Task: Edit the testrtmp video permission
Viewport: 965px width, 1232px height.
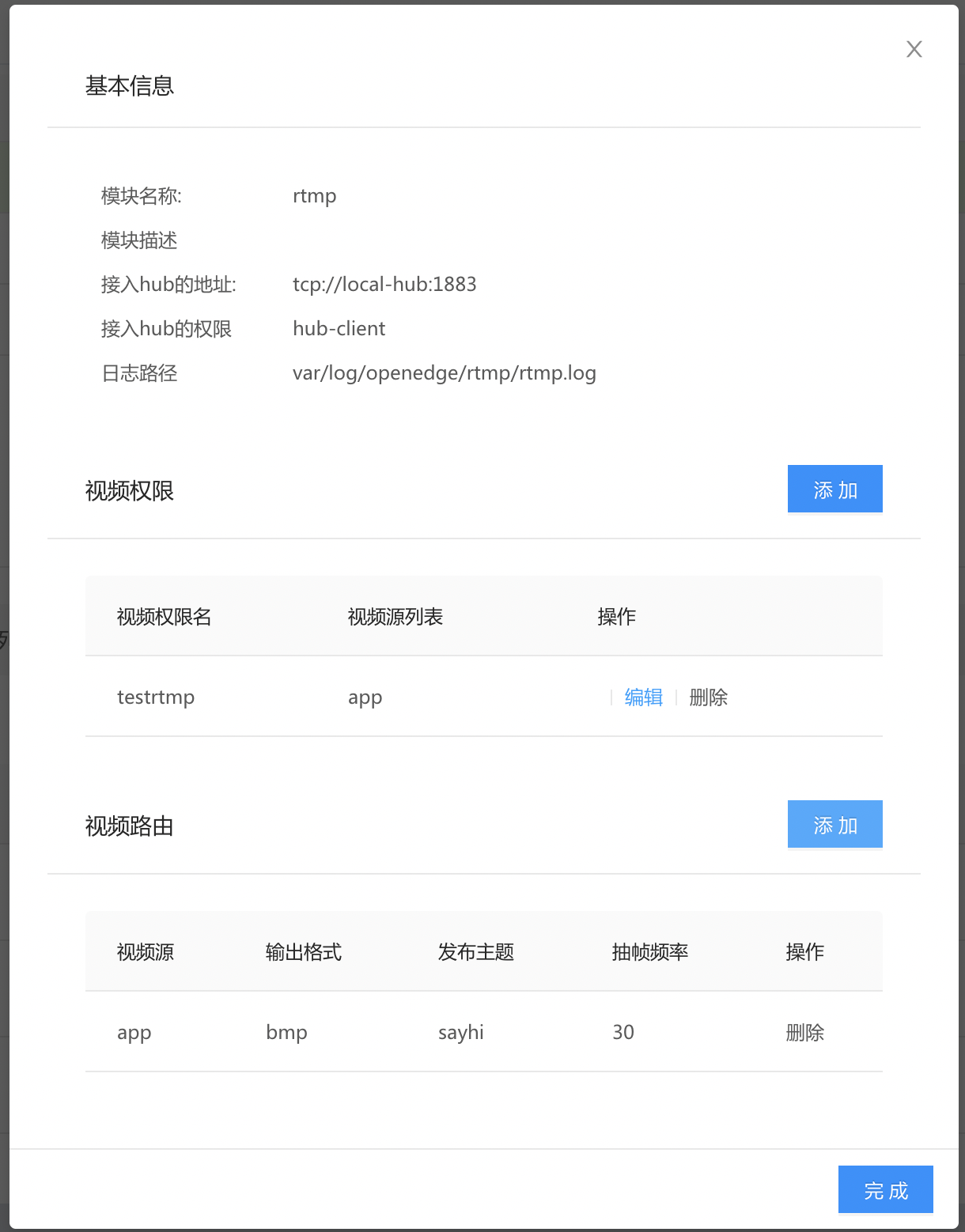Action: pyautogui.click(x=643, y=697)
